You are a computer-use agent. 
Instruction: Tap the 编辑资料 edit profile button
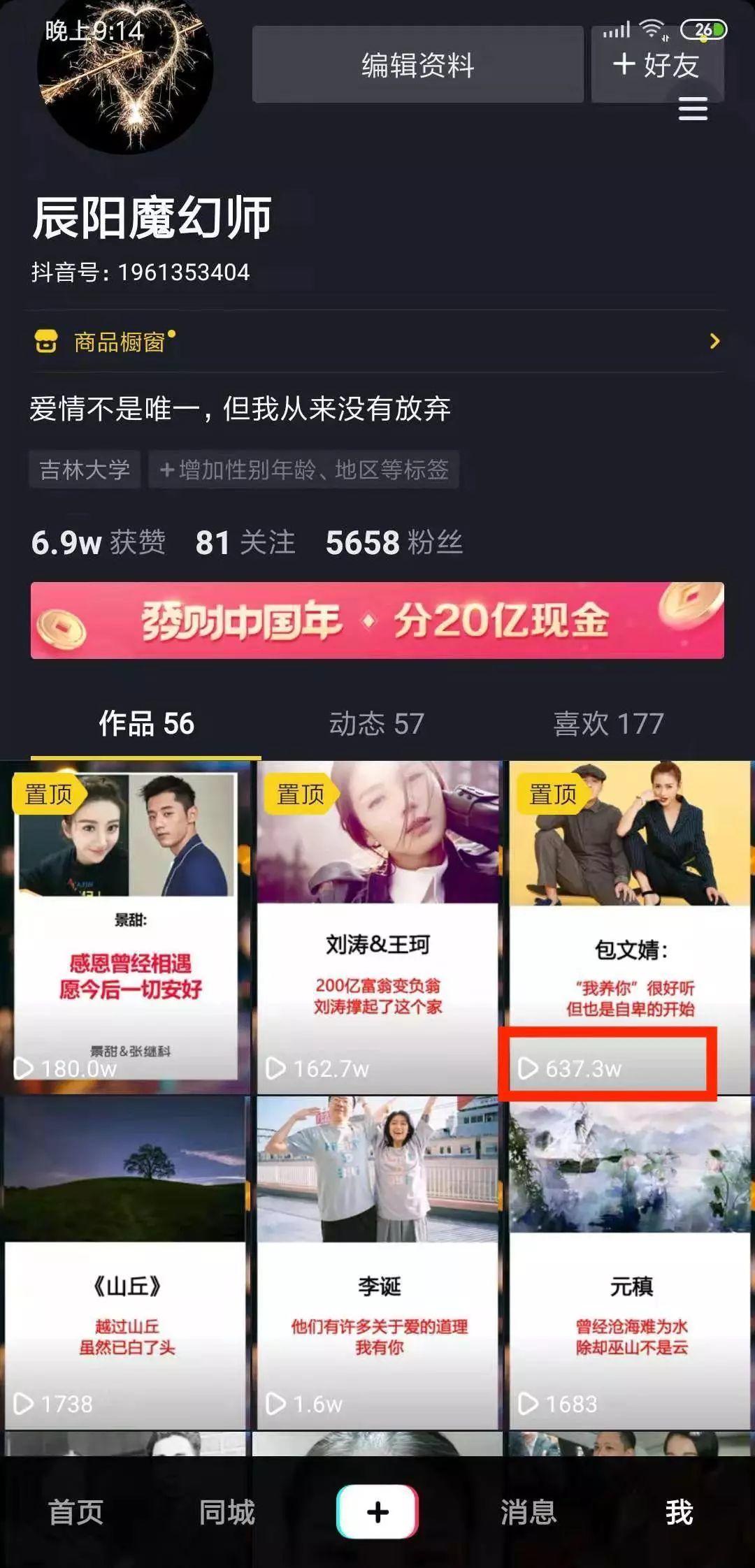point(417,65)
